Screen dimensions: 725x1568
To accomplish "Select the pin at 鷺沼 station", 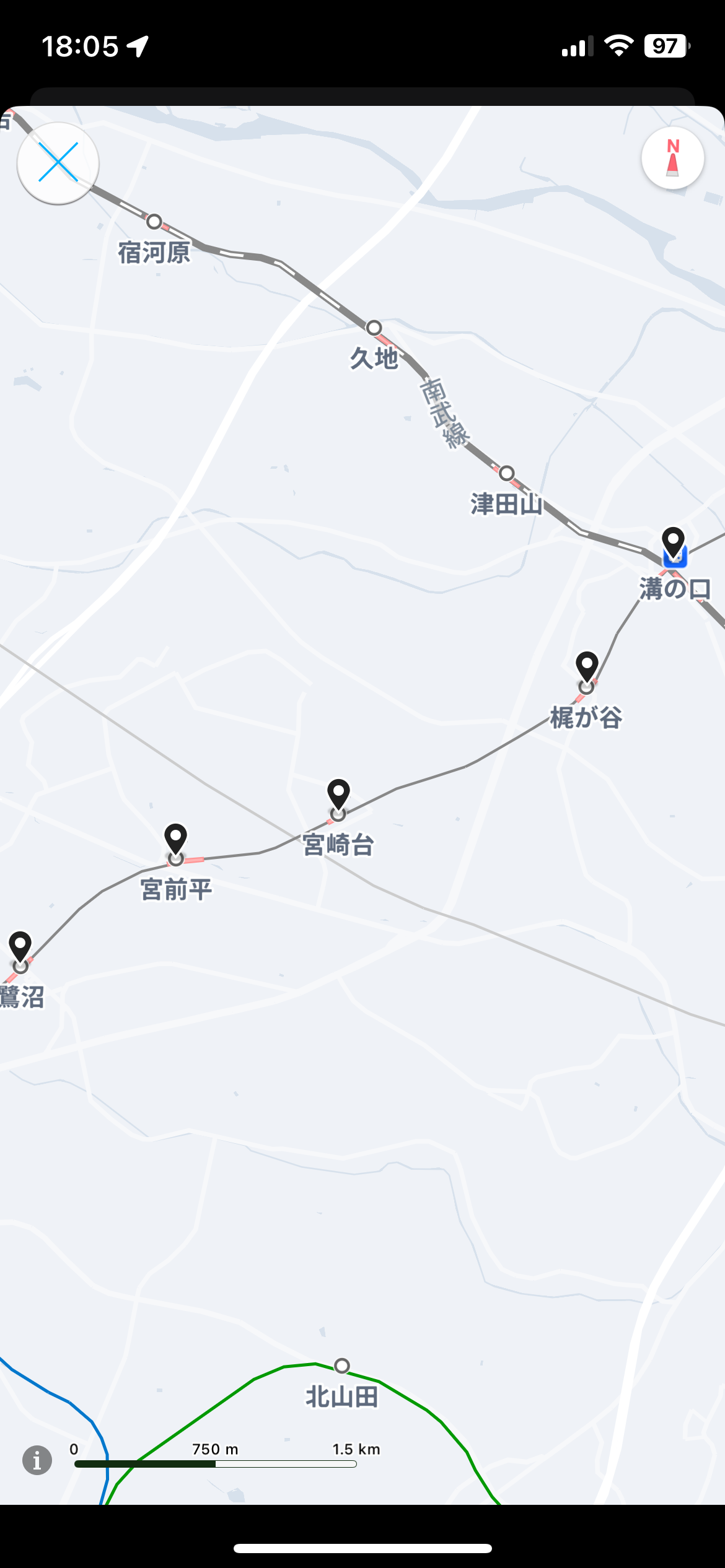I will [x=20, y=946].
